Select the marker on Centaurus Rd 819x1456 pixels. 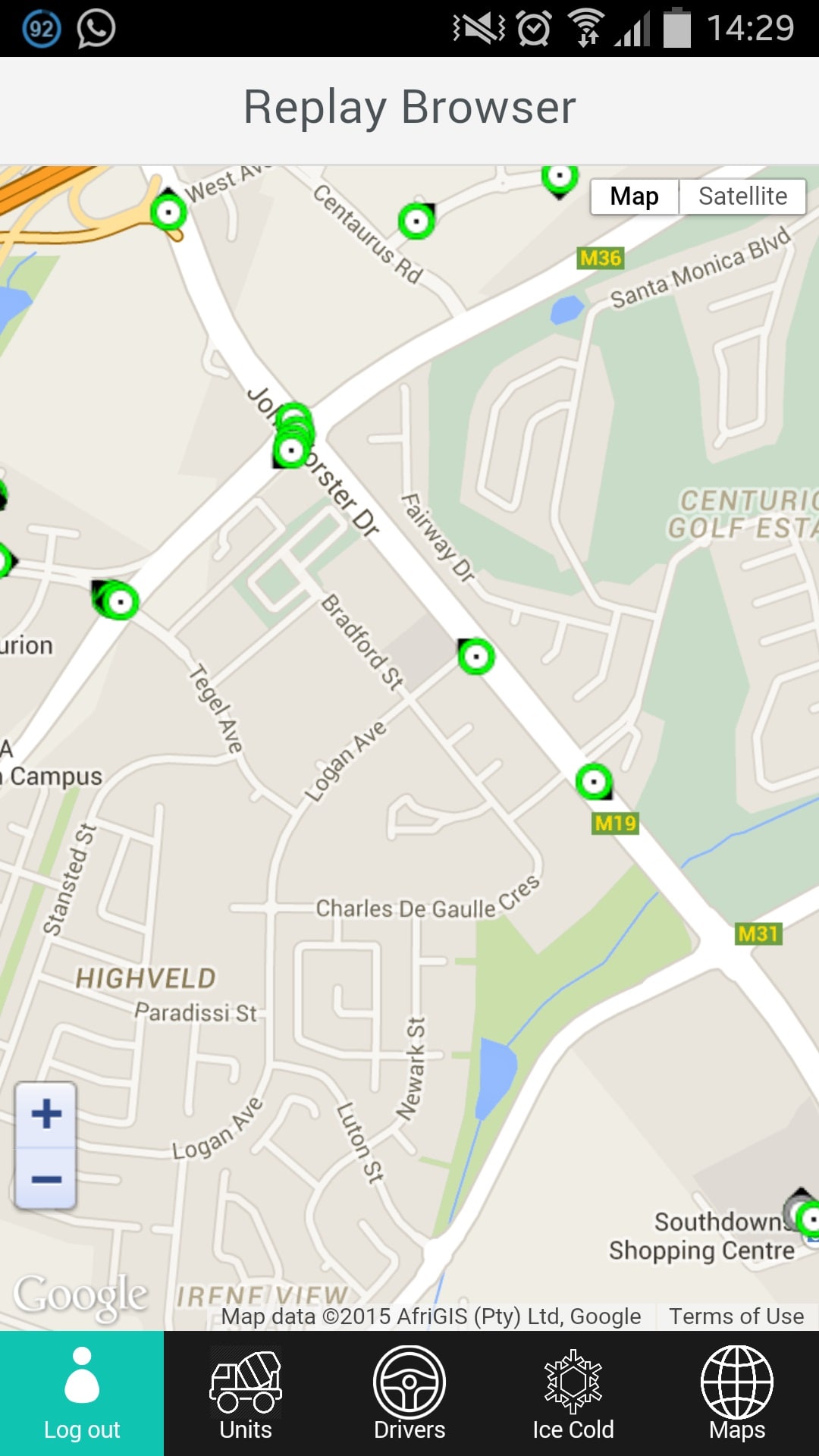(416, 221)
